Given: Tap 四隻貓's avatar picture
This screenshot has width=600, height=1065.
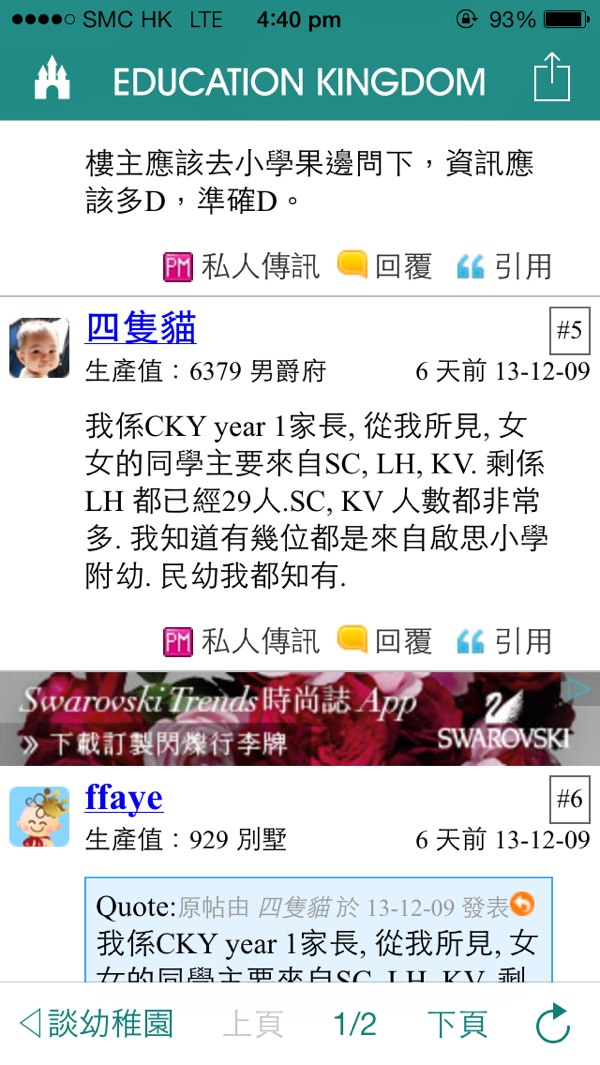Looking at the screenshot, I should (39, 348).
